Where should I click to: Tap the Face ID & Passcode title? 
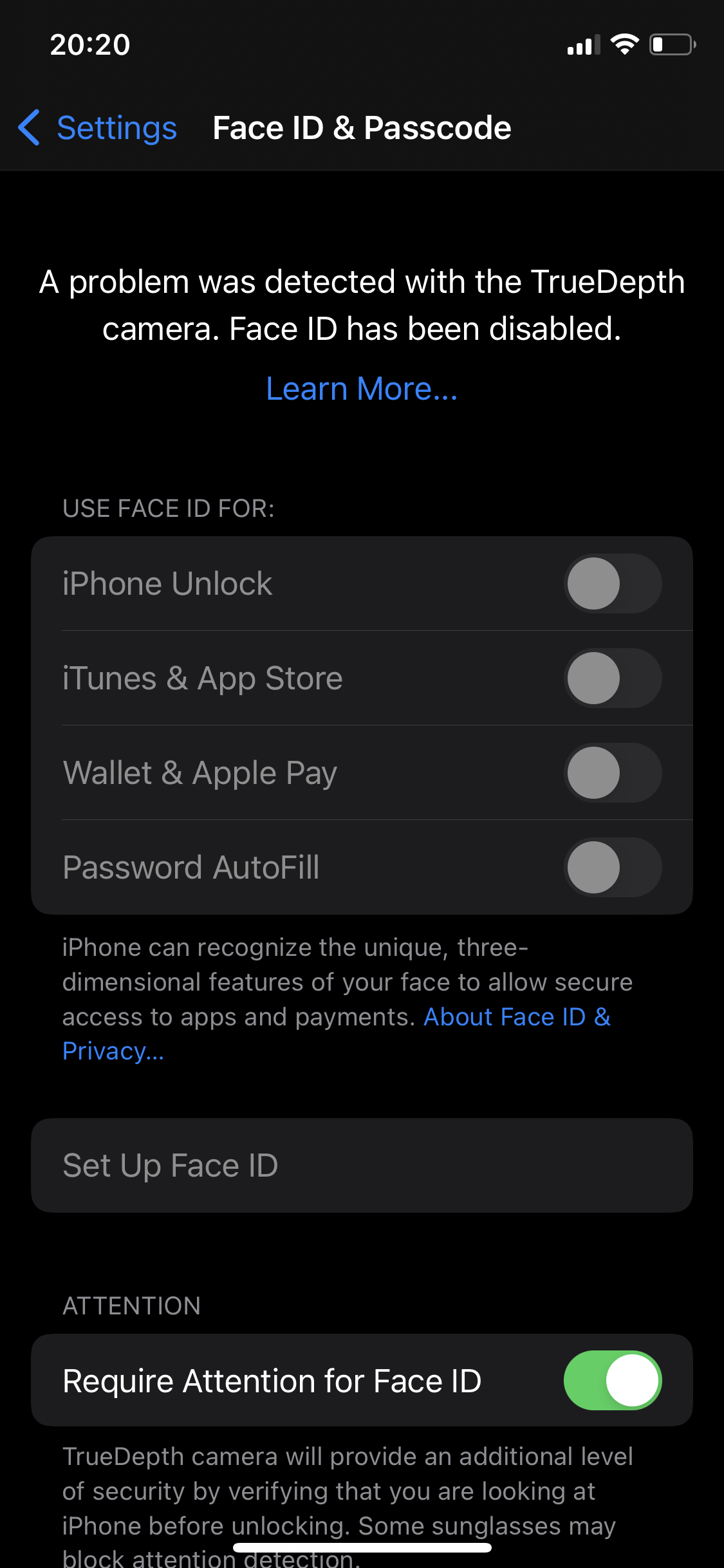click(x=362, y=127)
